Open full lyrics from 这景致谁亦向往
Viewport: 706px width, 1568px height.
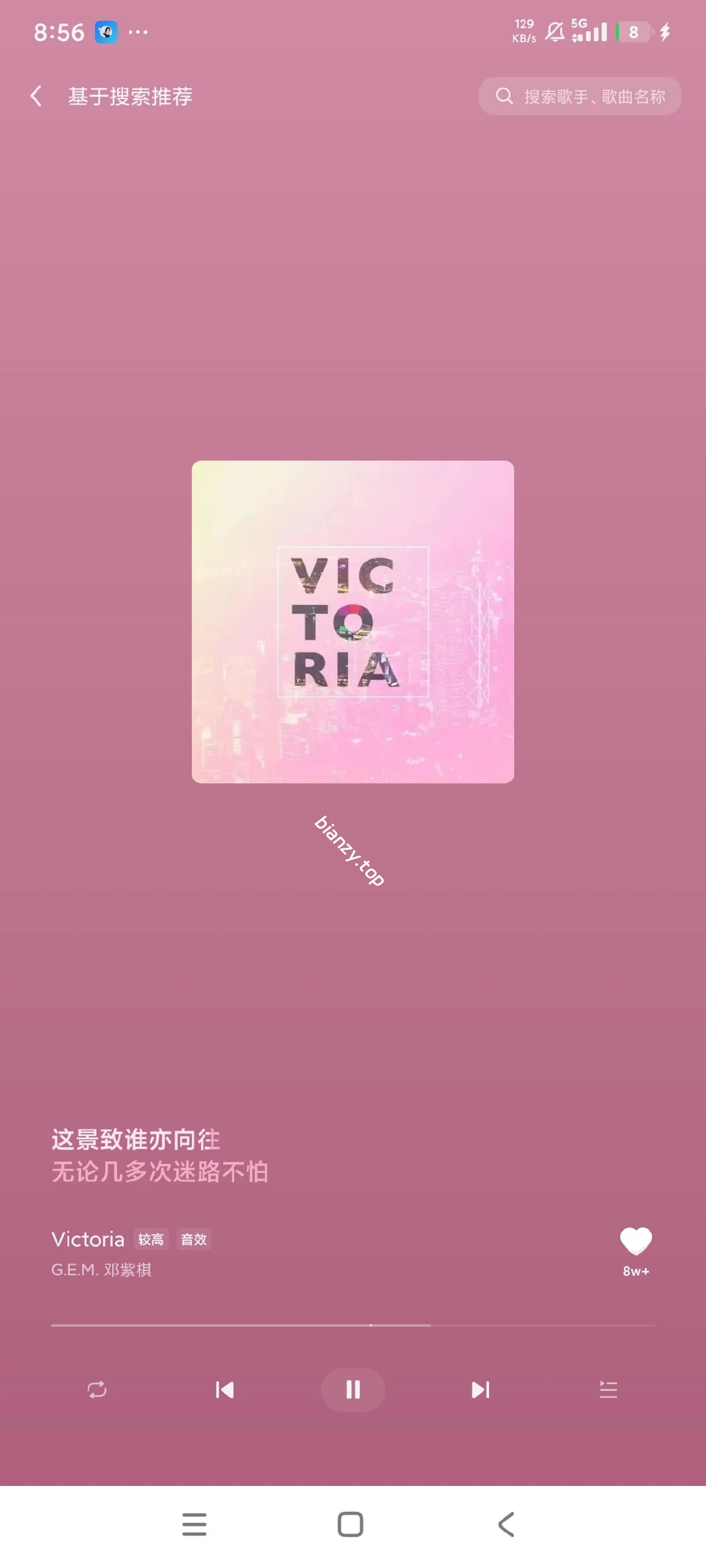pos(136,1140)
